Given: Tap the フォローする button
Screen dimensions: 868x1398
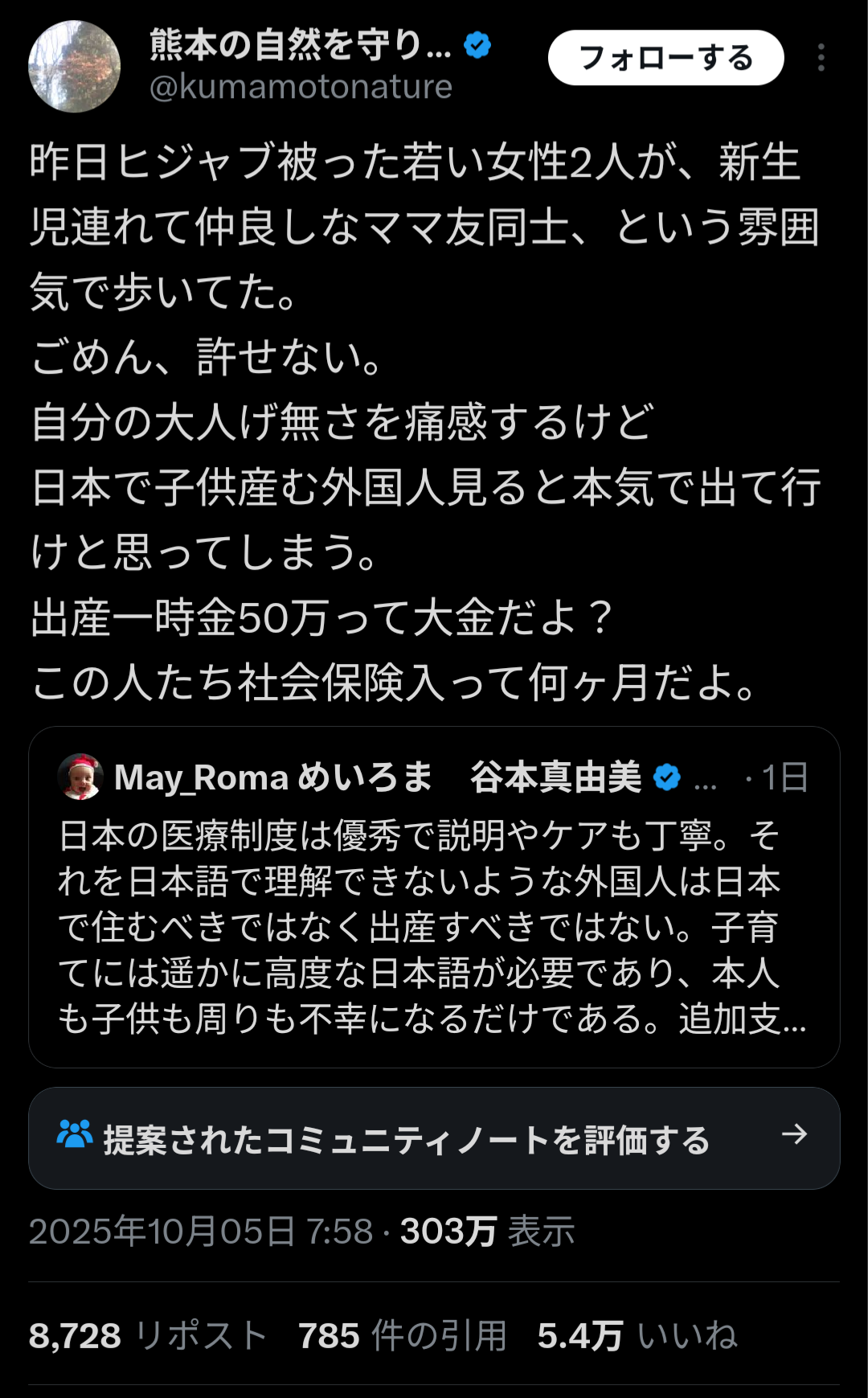Looking at the screenshot, I should (665, 58).
